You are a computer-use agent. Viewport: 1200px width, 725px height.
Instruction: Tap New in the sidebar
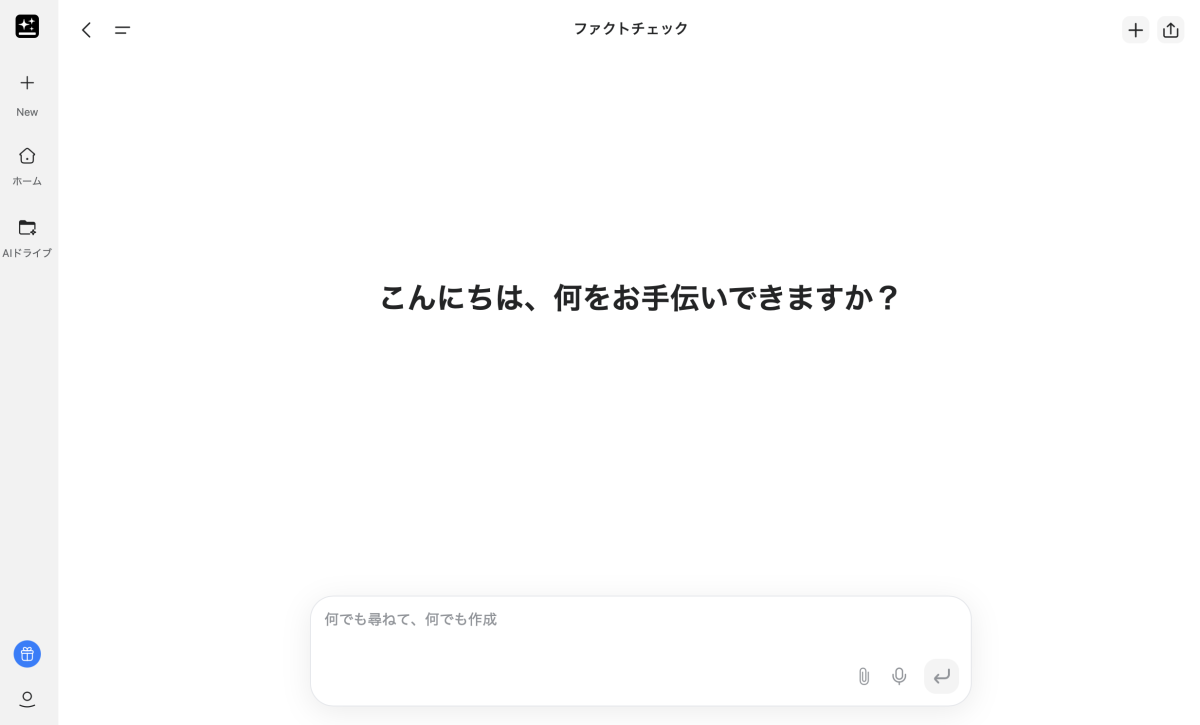click(x=27, y=94)
